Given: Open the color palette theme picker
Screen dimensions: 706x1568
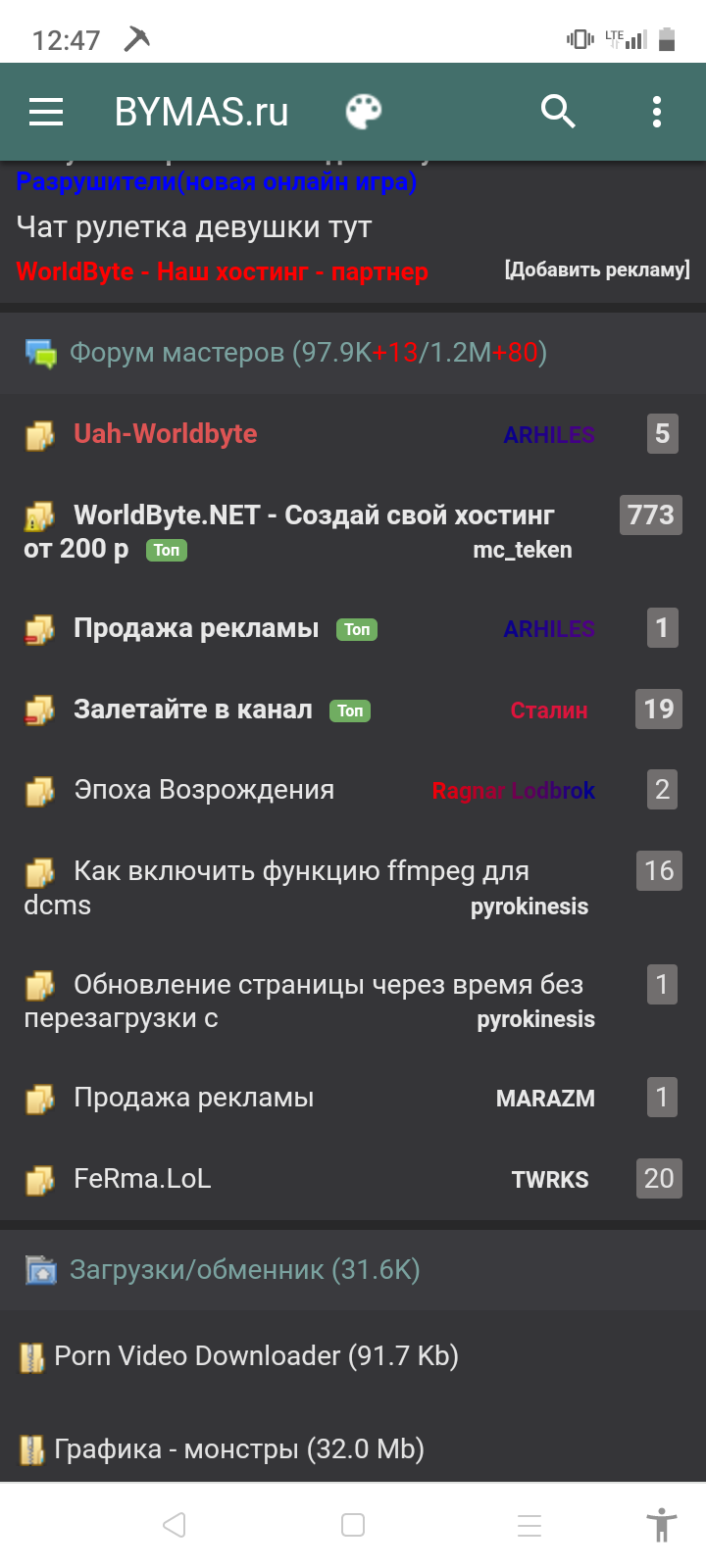Looking at the screenshot, I should pyautogui.click(x=364, y=113).
